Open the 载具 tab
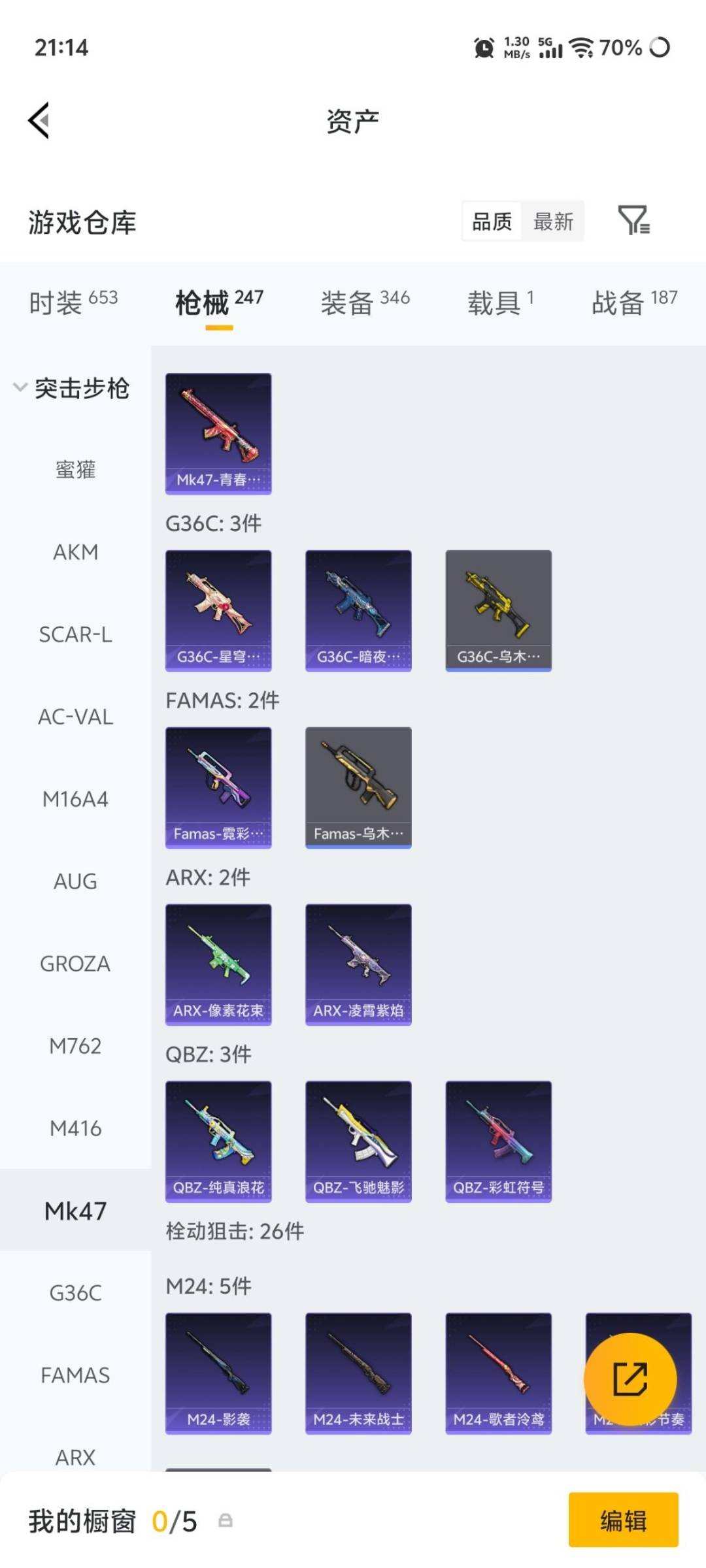The height and width of the screenshot is (1568, 706). (501, 302)
